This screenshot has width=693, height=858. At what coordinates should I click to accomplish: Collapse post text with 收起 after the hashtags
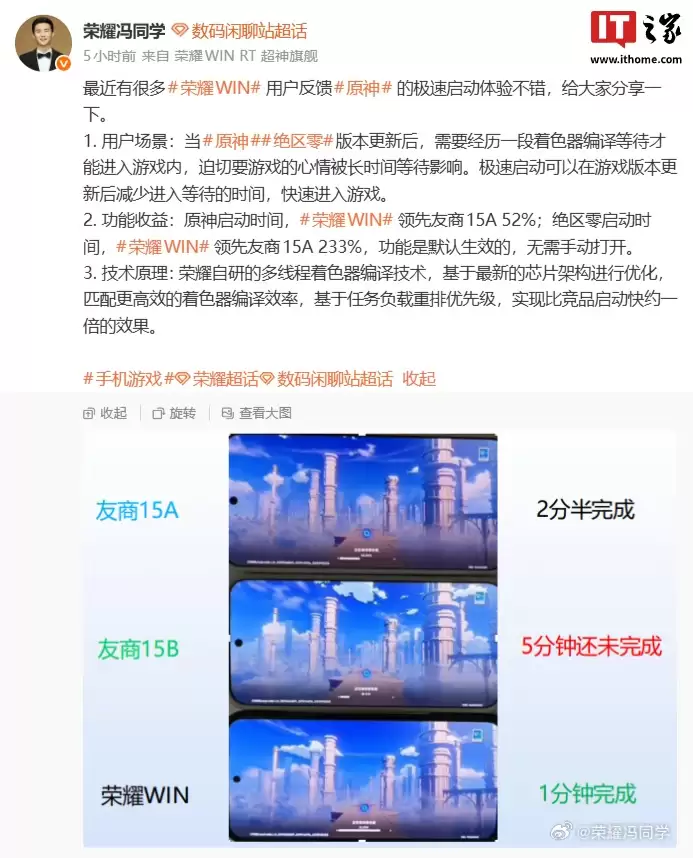419,378
